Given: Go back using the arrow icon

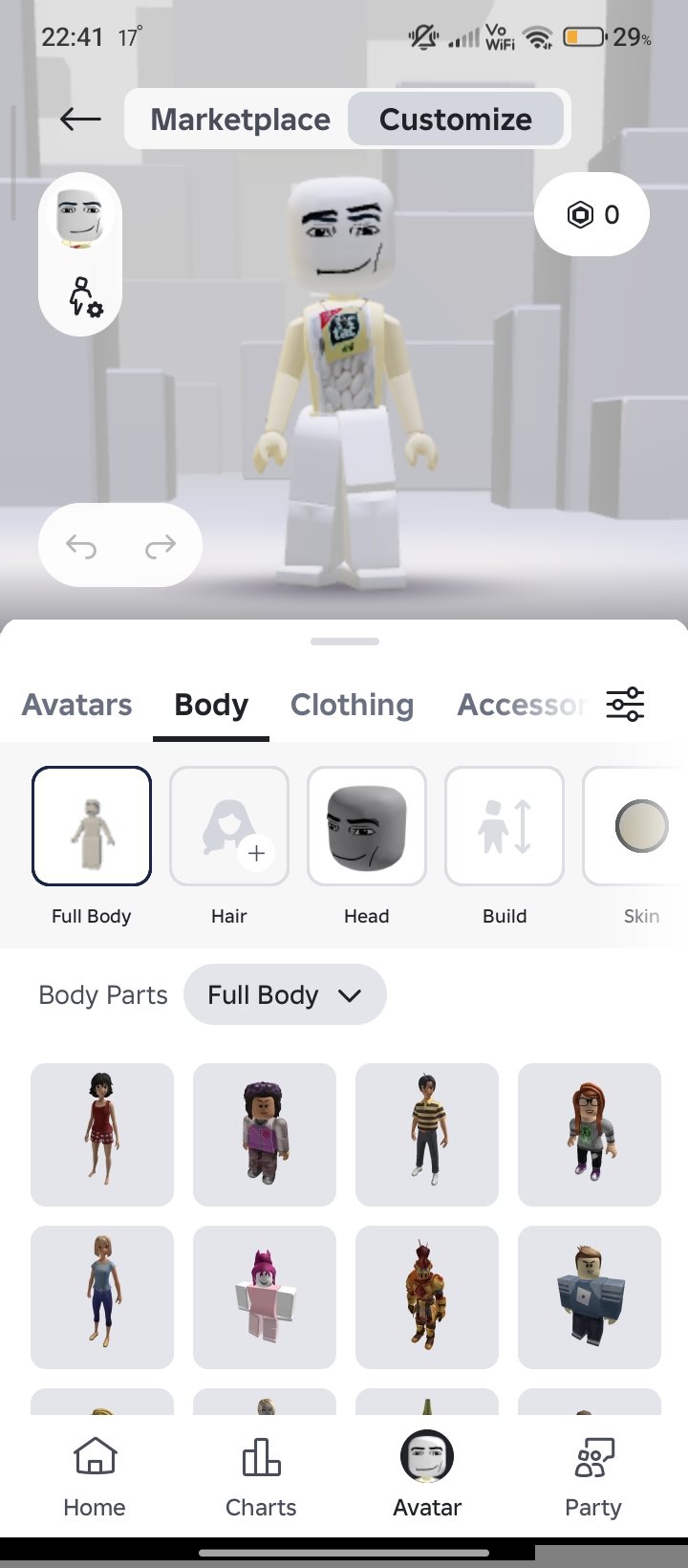Looking at the screenshot, I should click(80, 119).
